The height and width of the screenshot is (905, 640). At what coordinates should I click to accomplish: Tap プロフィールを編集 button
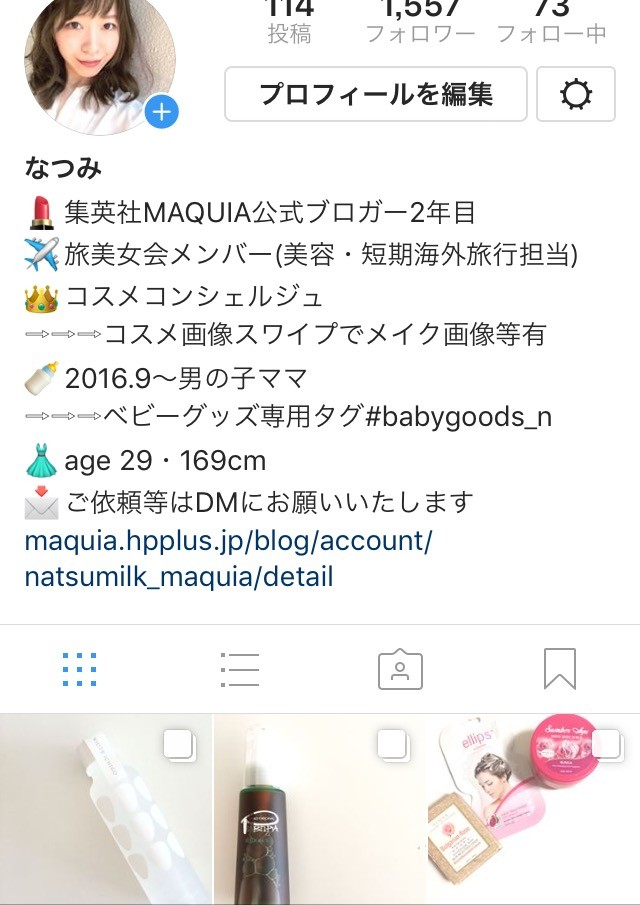376,95
